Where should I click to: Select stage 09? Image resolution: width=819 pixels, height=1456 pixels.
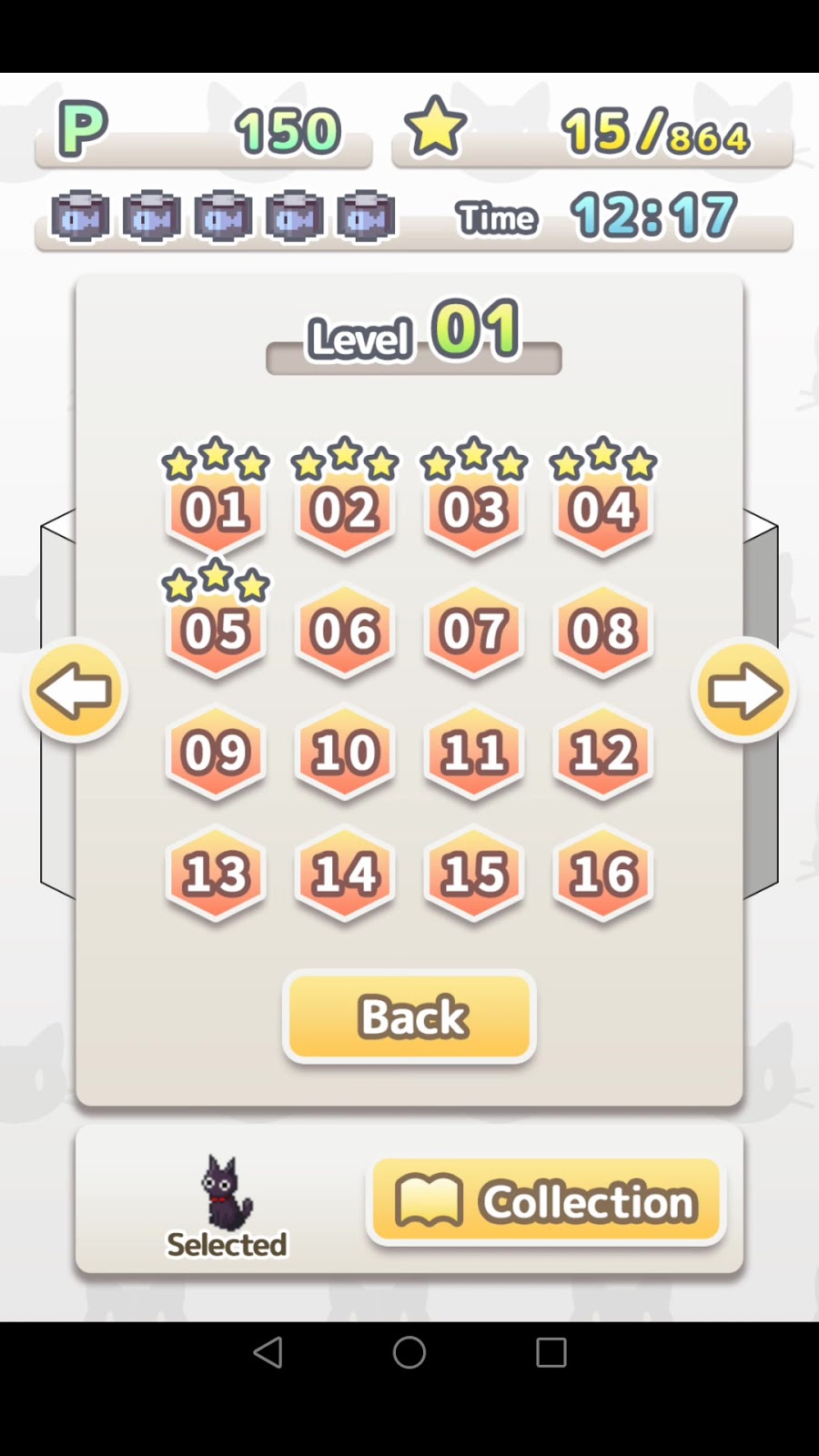point(216,753)
